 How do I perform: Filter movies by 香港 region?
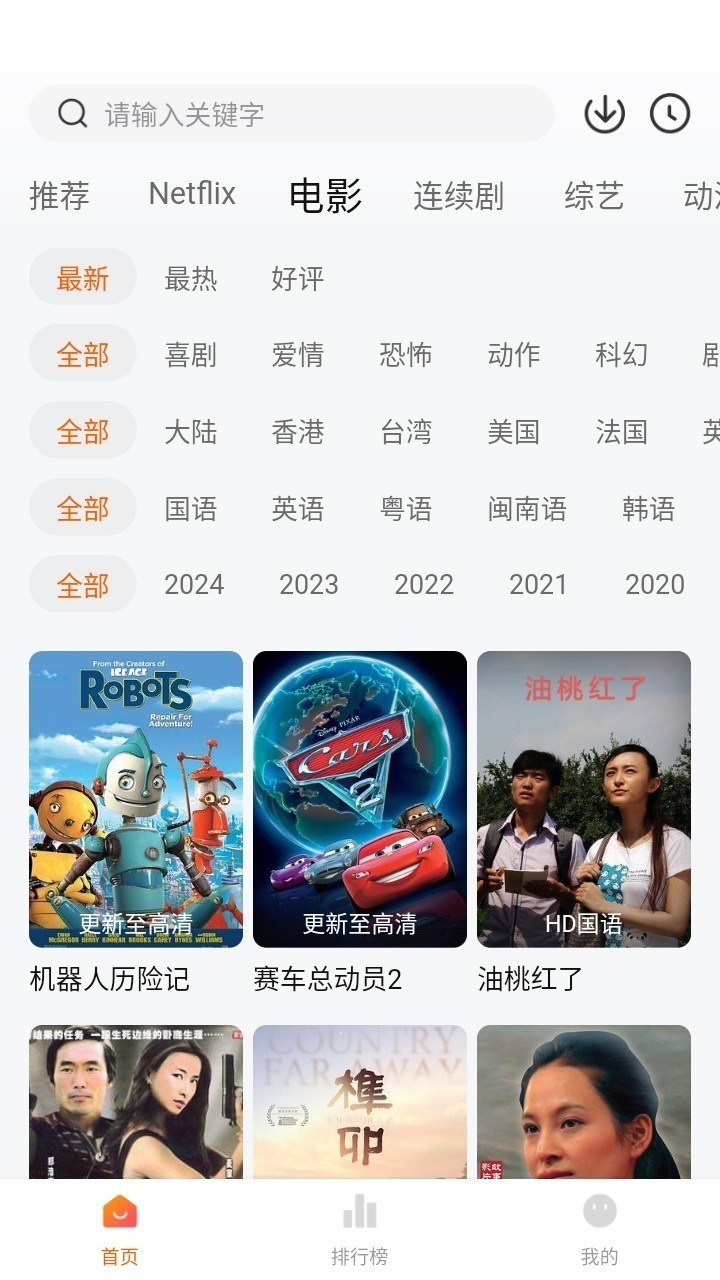[x=298, y=431]
